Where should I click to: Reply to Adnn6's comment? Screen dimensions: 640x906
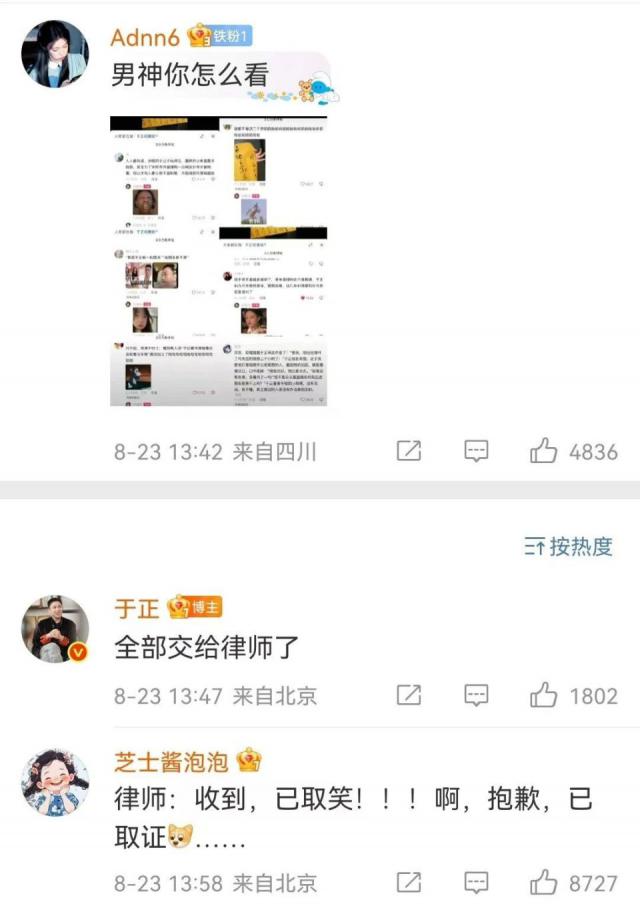point(476,451)
